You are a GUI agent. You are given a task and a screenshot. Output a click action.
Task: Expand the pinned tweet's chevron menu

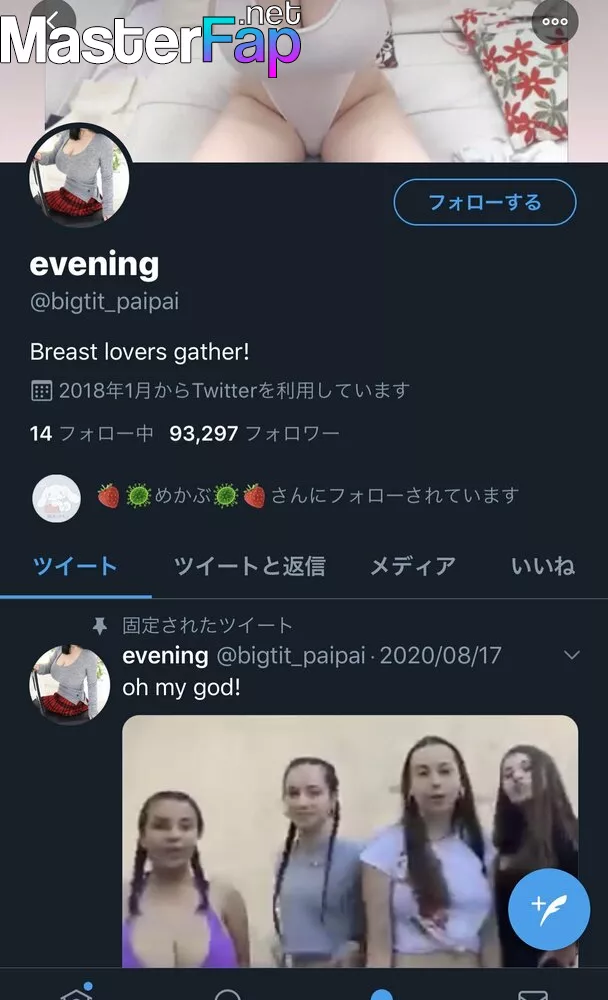pyautogui.click(x=572, y=655)
